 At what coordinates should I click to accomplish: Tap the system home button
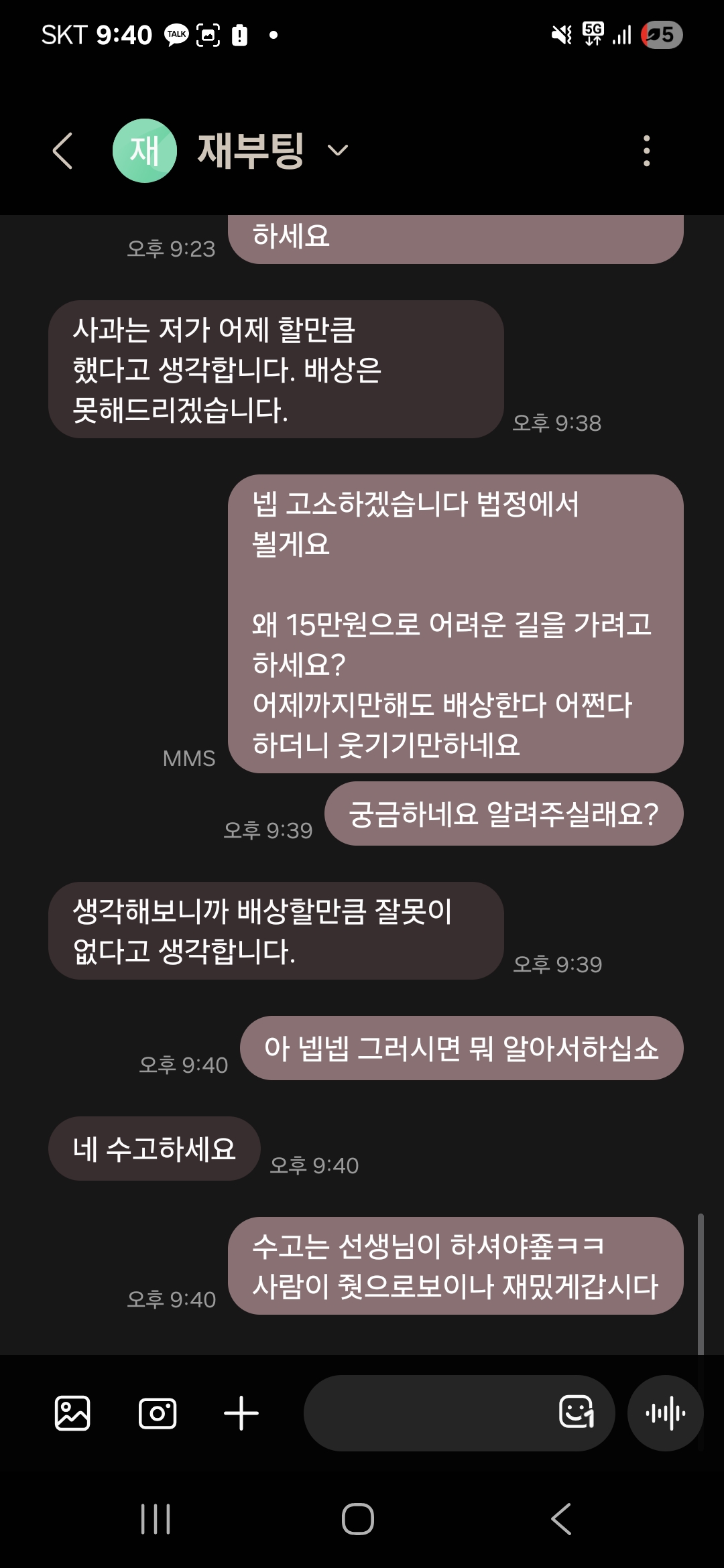358,1518
